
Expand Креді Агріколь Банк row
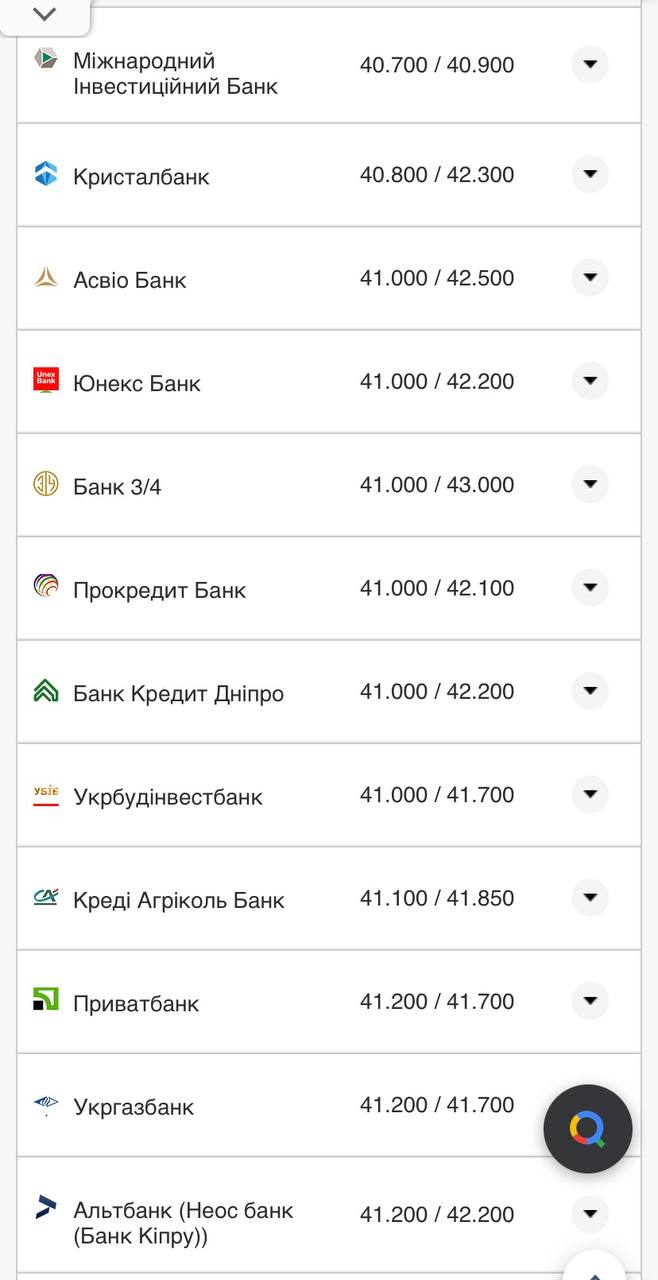click(589, 898)
